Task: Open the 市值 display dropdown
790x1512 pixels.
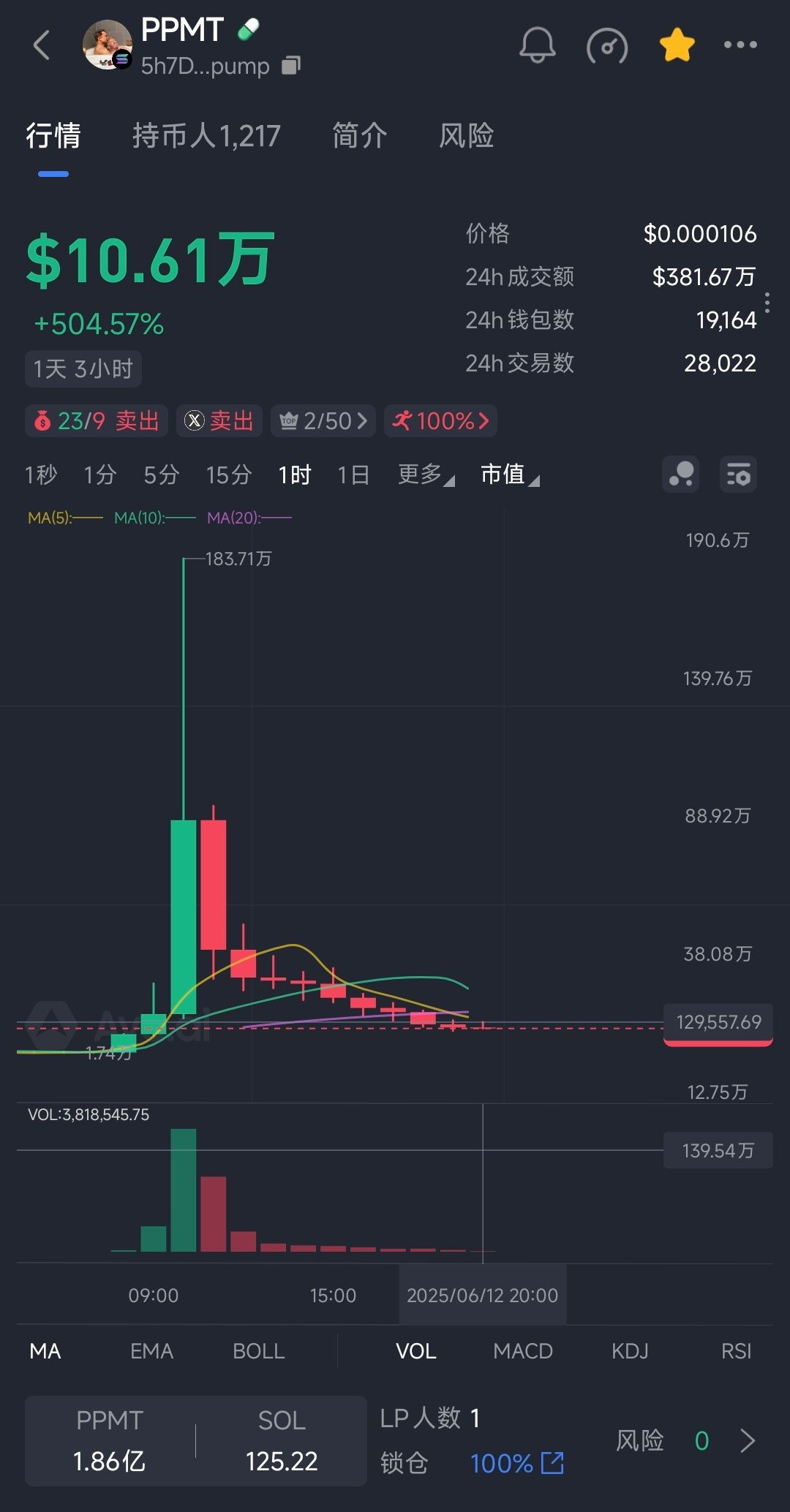Action: click(509, 475)
